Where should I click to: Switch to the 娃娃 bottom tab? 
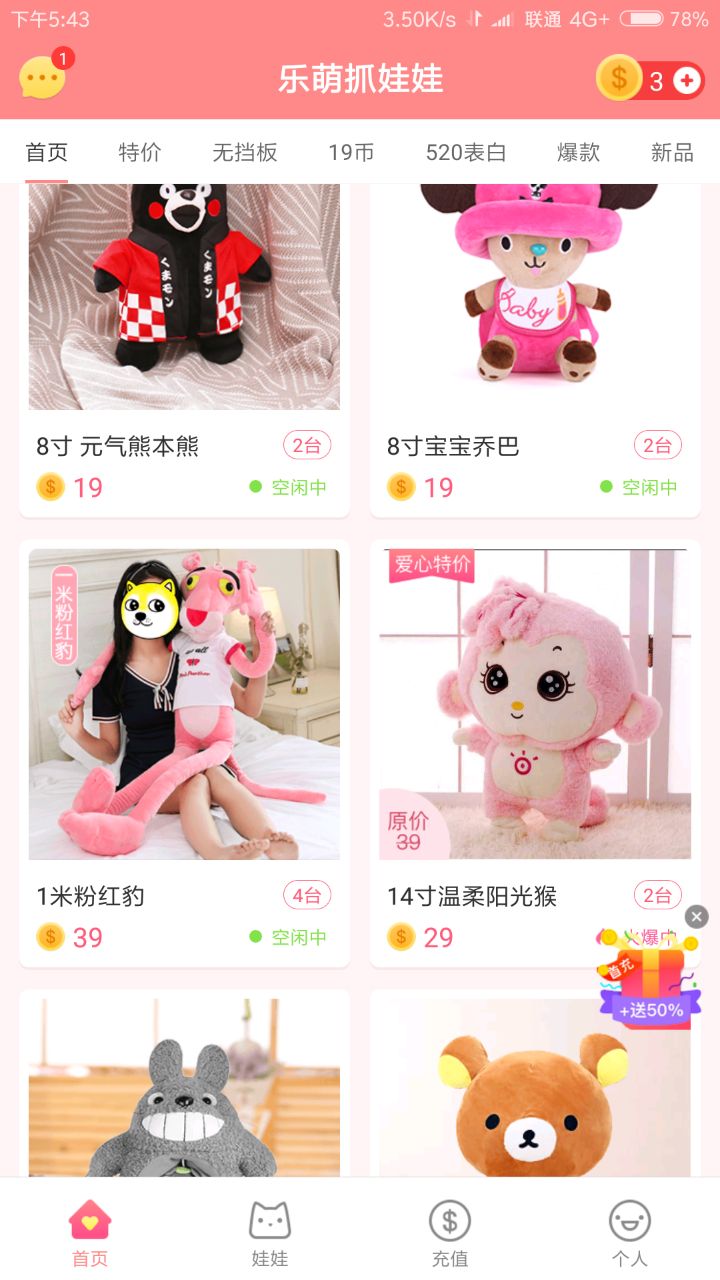pos(270,1233)
